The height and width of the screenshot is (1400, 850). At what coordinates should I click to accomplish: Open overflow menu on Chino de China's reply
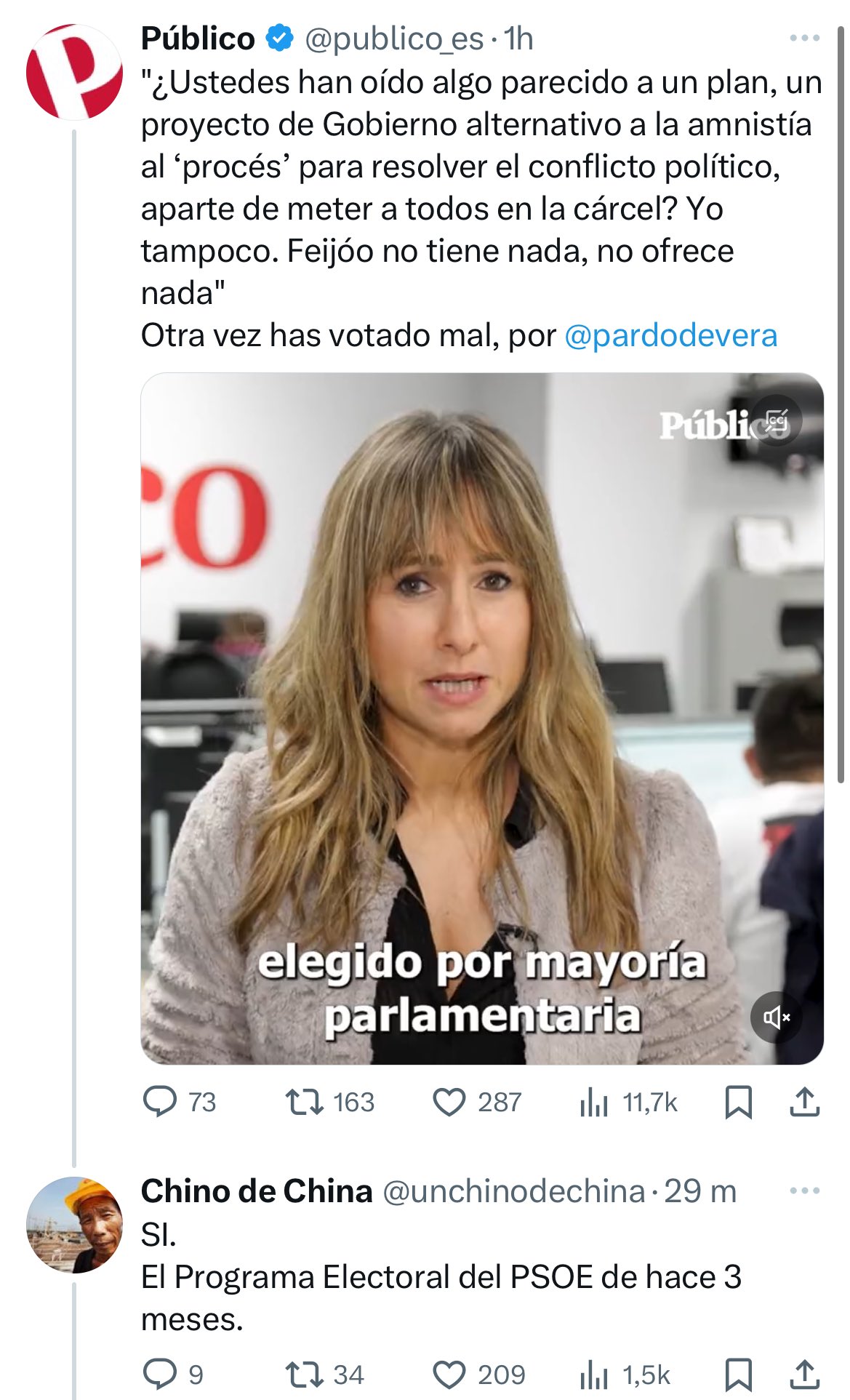[804, 1191]
